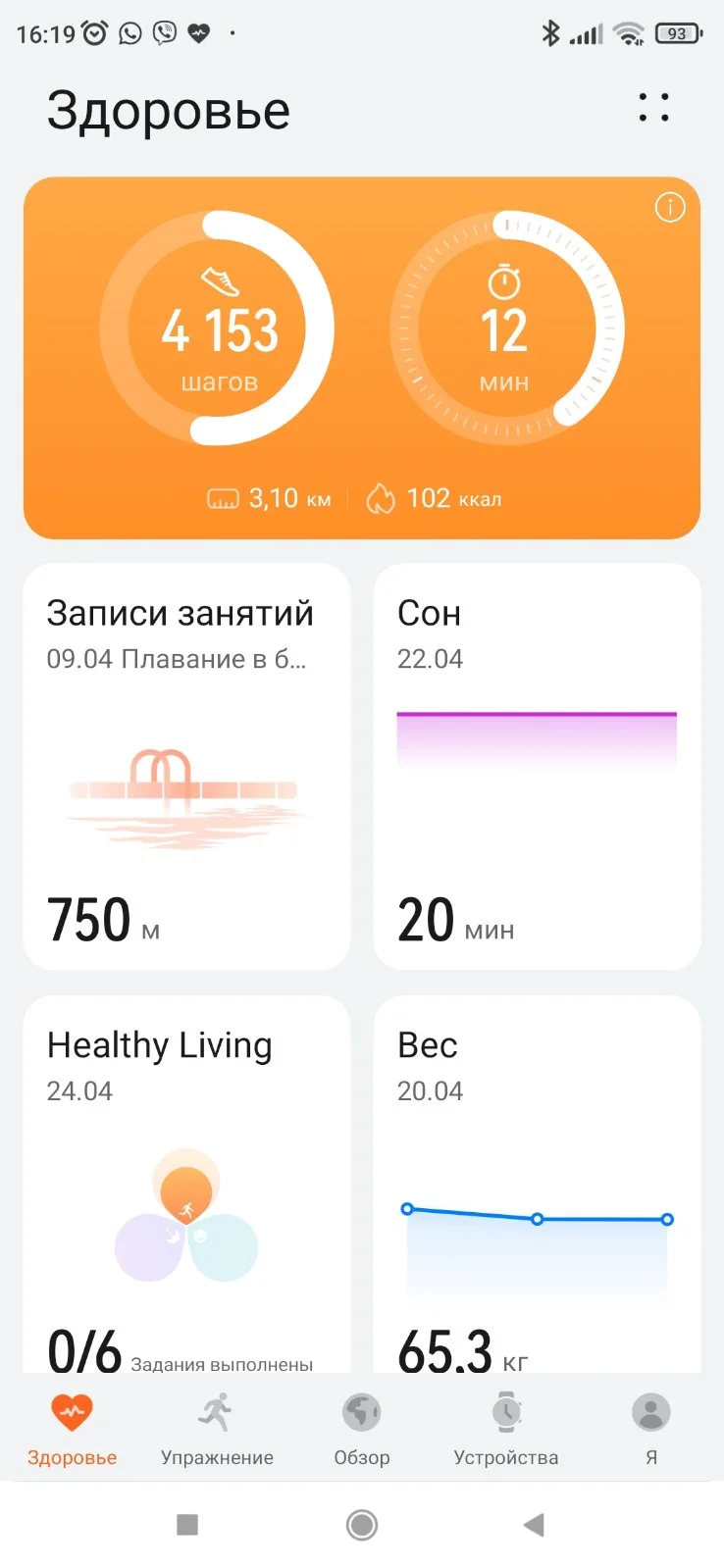Open the Healthy Living card

pyautogui.click(x=186, y=1185)
